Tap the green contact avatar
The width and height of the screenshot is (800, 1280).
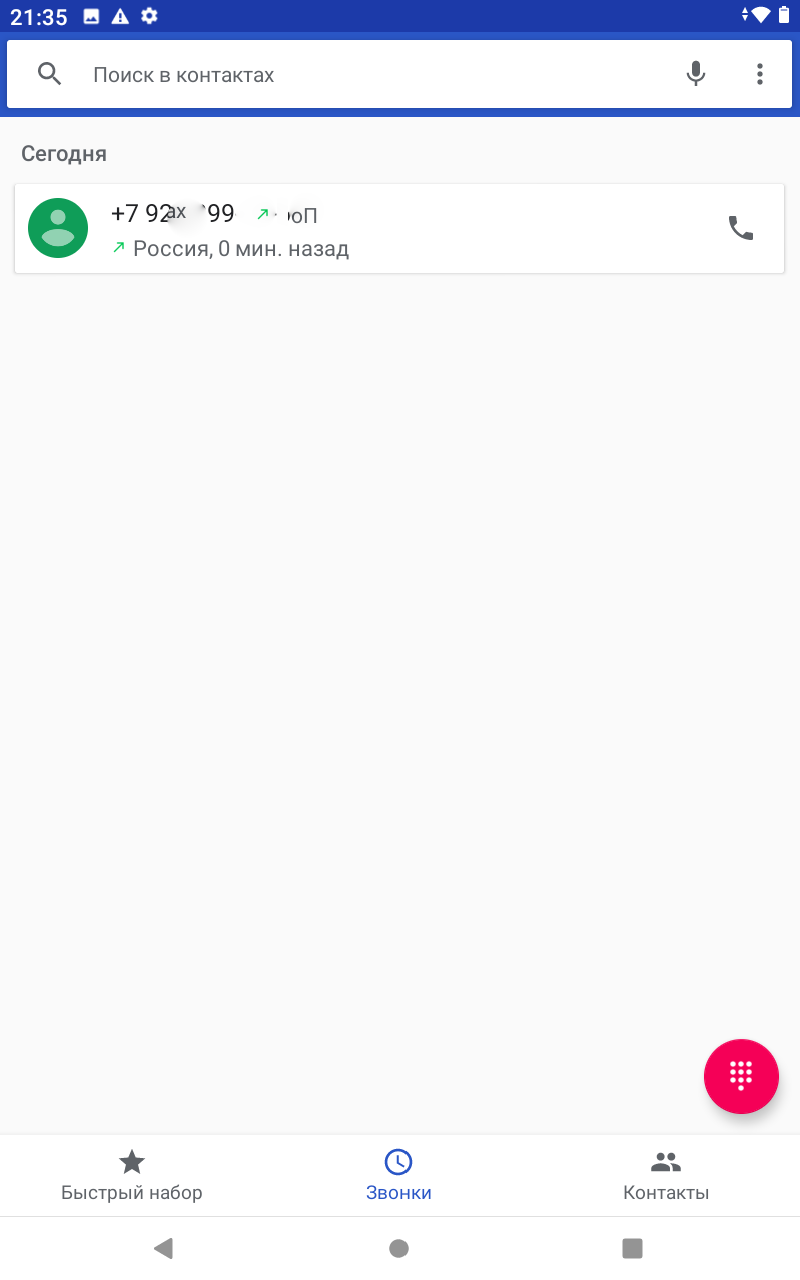[x=58, y=228]
